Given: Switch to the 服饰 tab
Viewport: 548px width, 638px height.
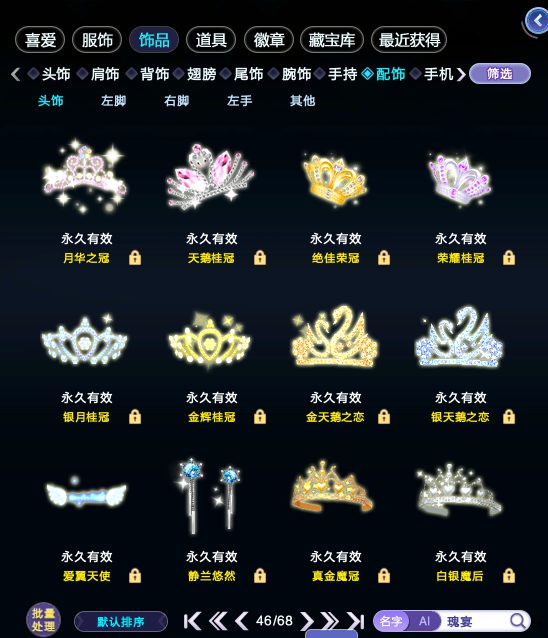Looking at the screenshot, I should (97, 40).
